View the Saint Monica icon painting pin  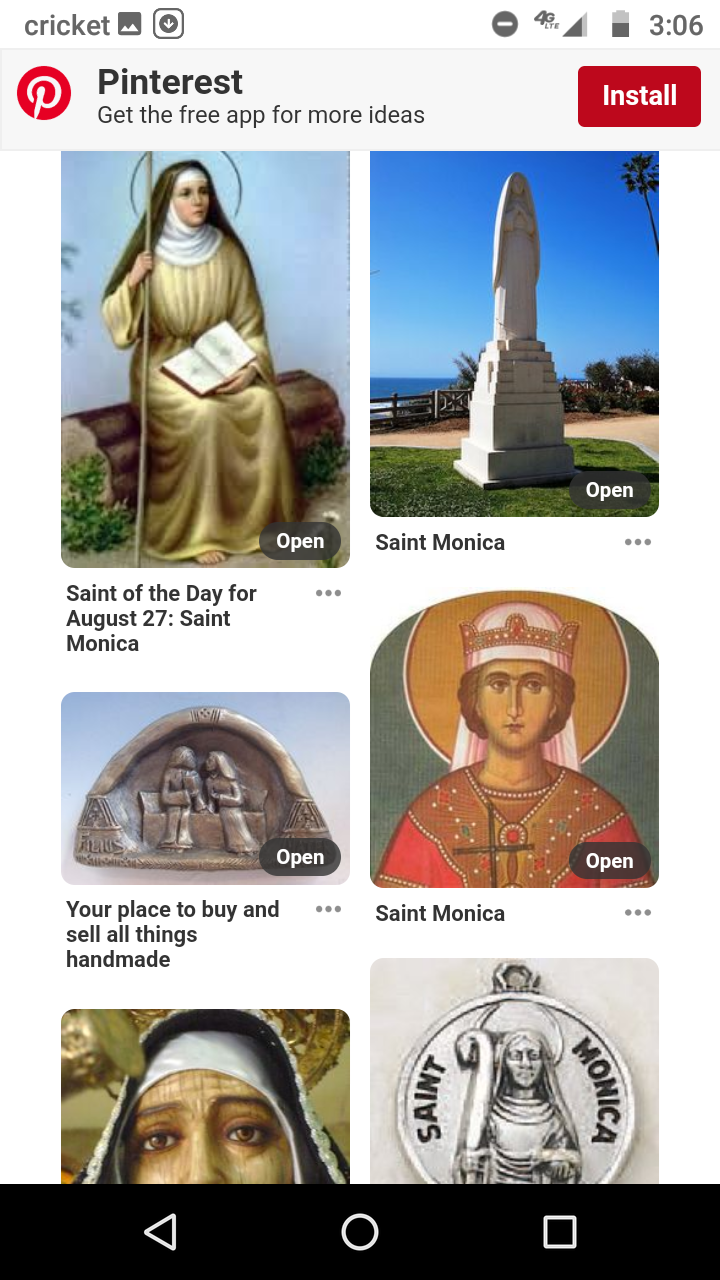514,739
